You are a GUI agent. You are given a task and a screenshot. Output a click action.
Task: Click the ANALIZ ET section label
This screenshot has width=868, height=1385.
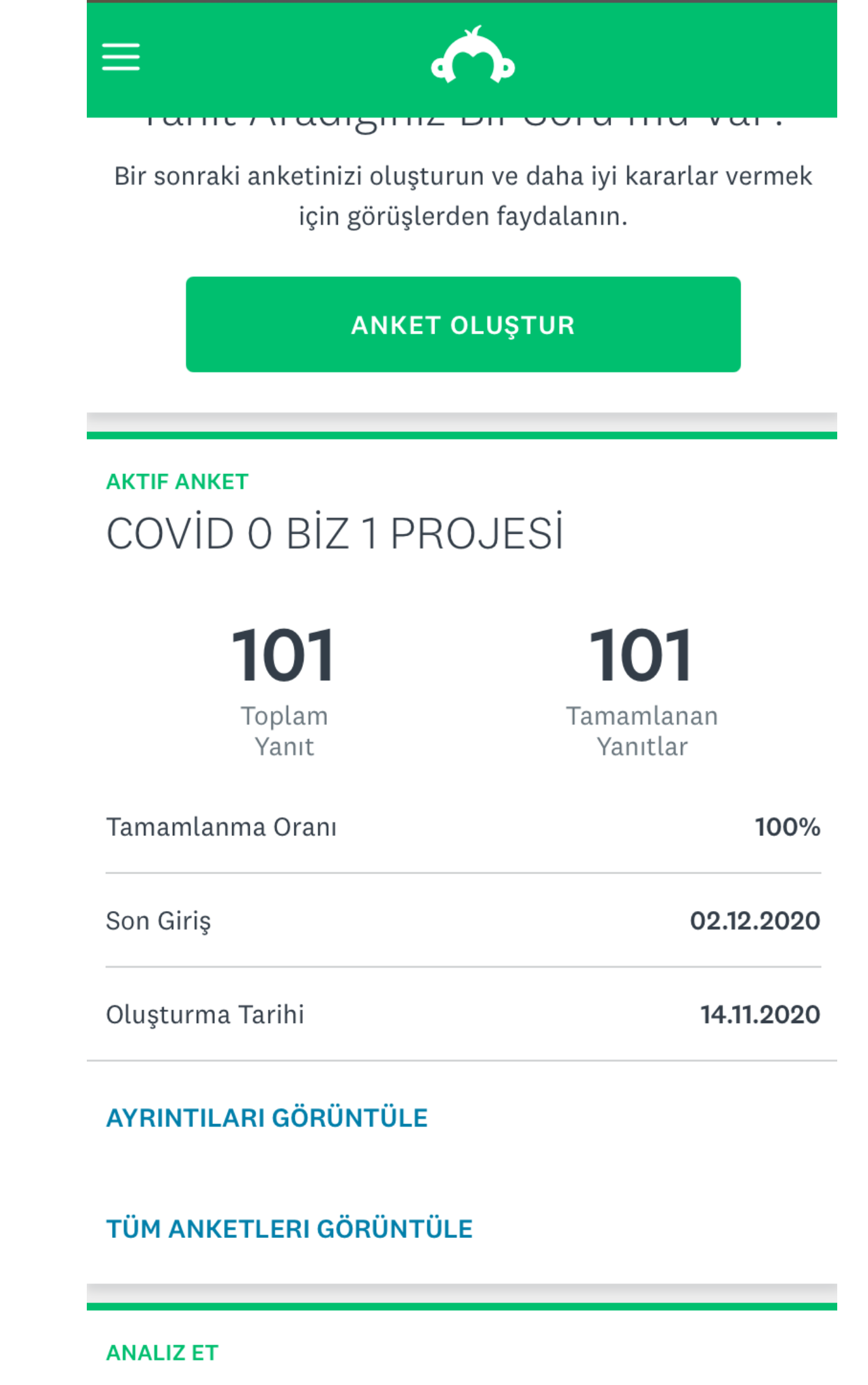pyautogui.click(x=162, y=1352)
